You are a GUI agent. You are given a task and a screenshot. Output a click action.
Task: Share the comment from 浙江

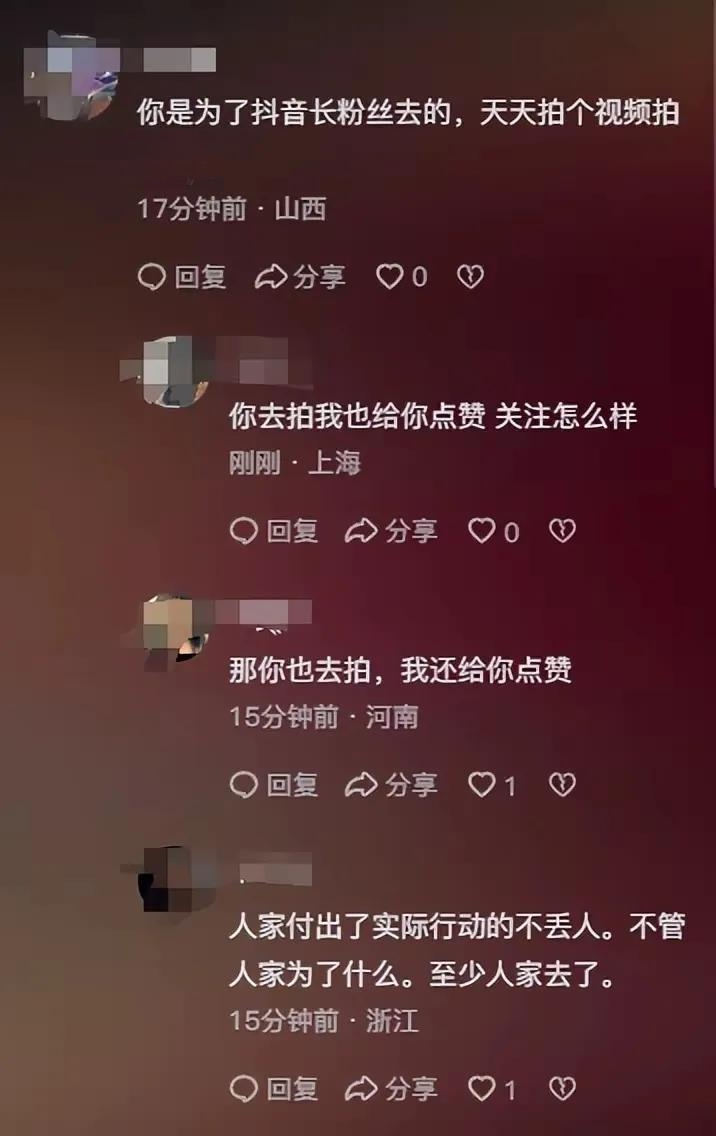[x=391, y=1089]
